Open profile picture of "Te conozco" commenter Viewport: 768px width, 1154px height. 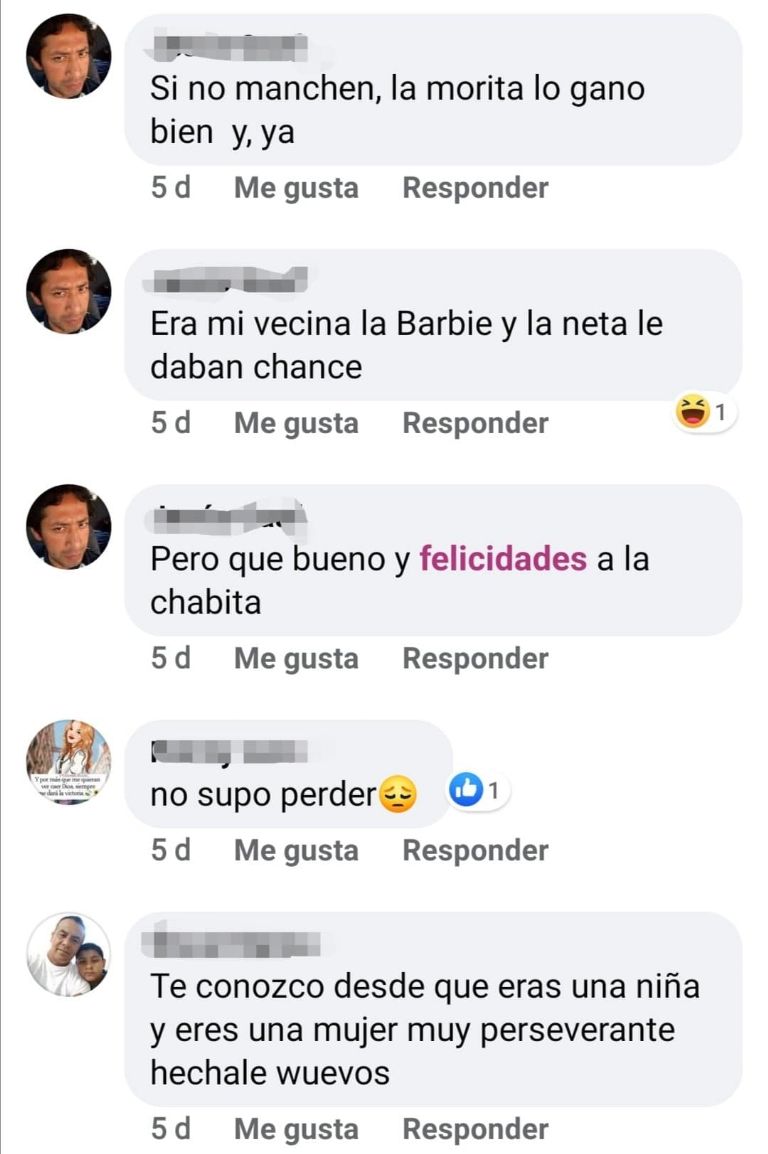(x=68, y=955)
